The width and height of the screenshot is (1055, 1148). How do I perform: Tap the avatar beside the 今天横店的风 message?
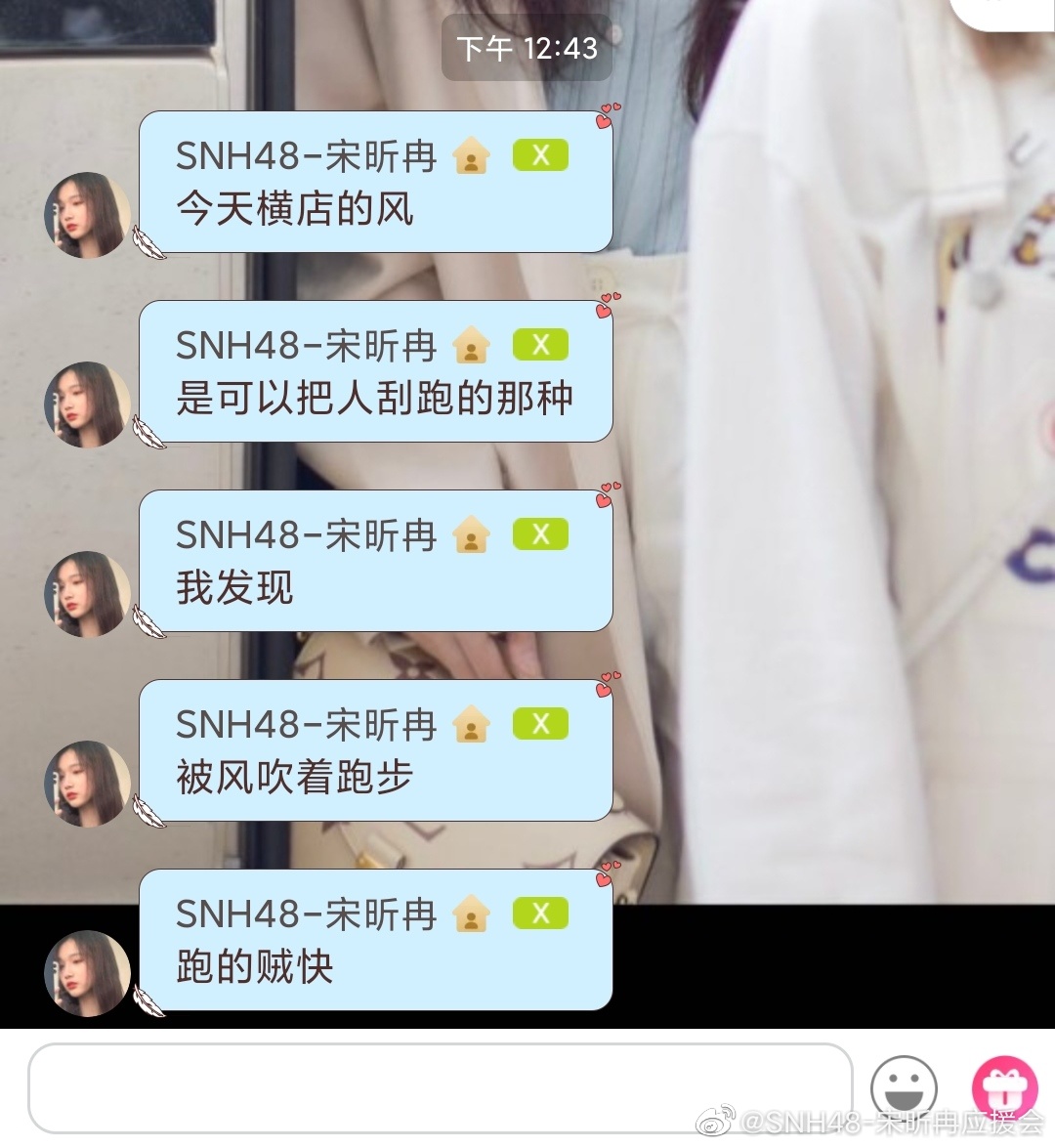tap(88, 216)
